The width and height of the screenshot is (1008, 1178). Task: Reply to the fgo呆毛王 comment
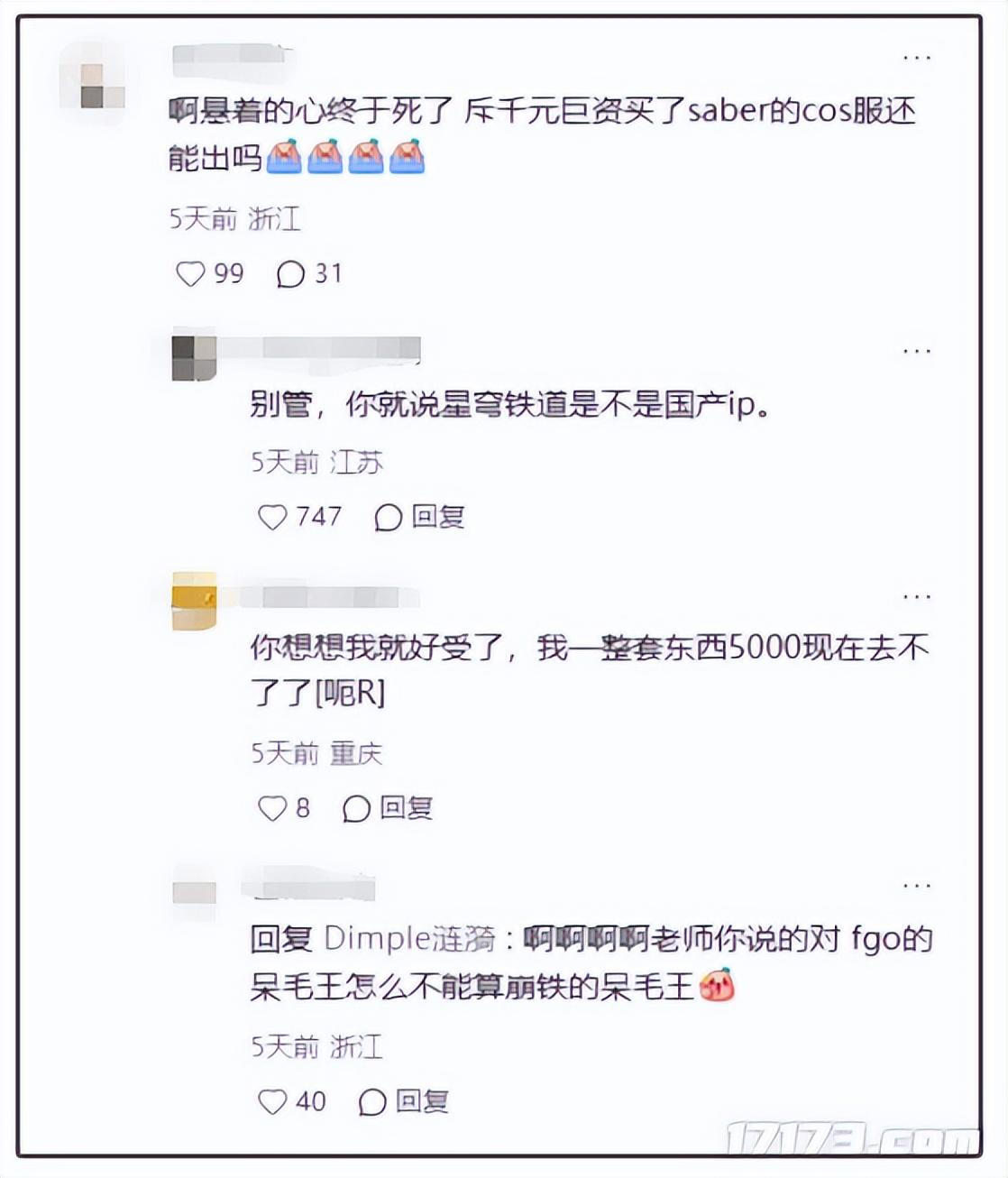403,1101
